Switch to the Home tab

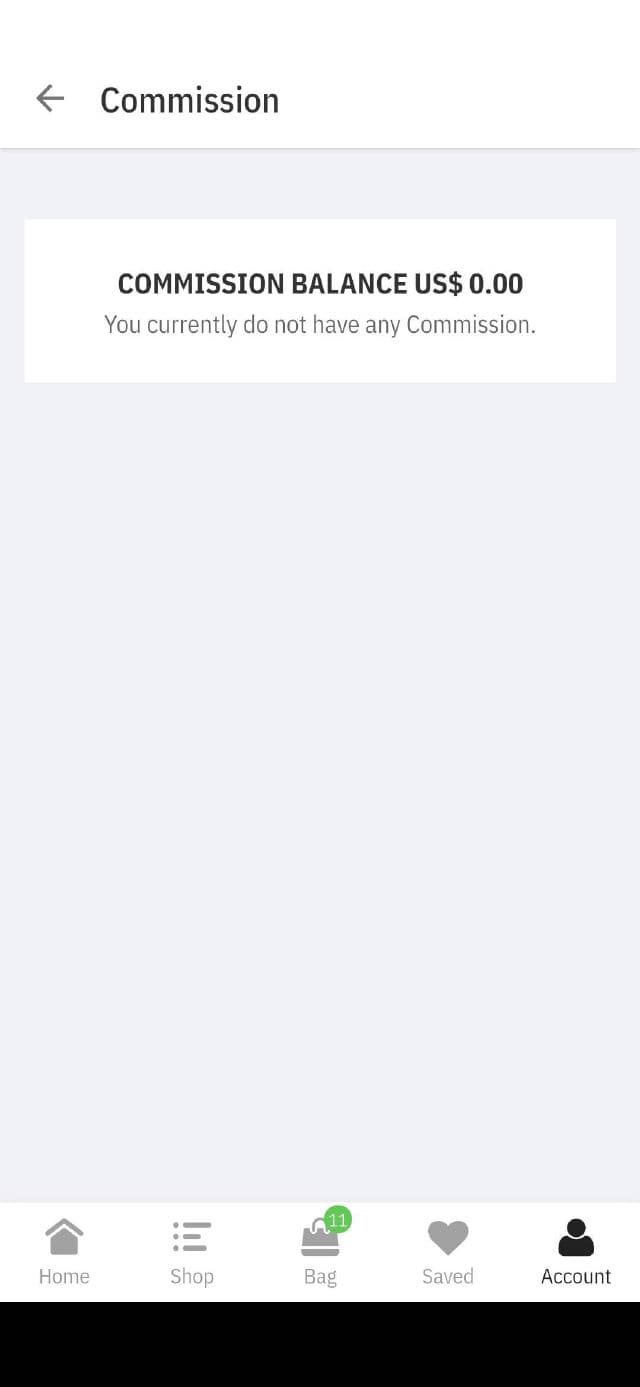pyautogui.click(x=64, y=1250)
